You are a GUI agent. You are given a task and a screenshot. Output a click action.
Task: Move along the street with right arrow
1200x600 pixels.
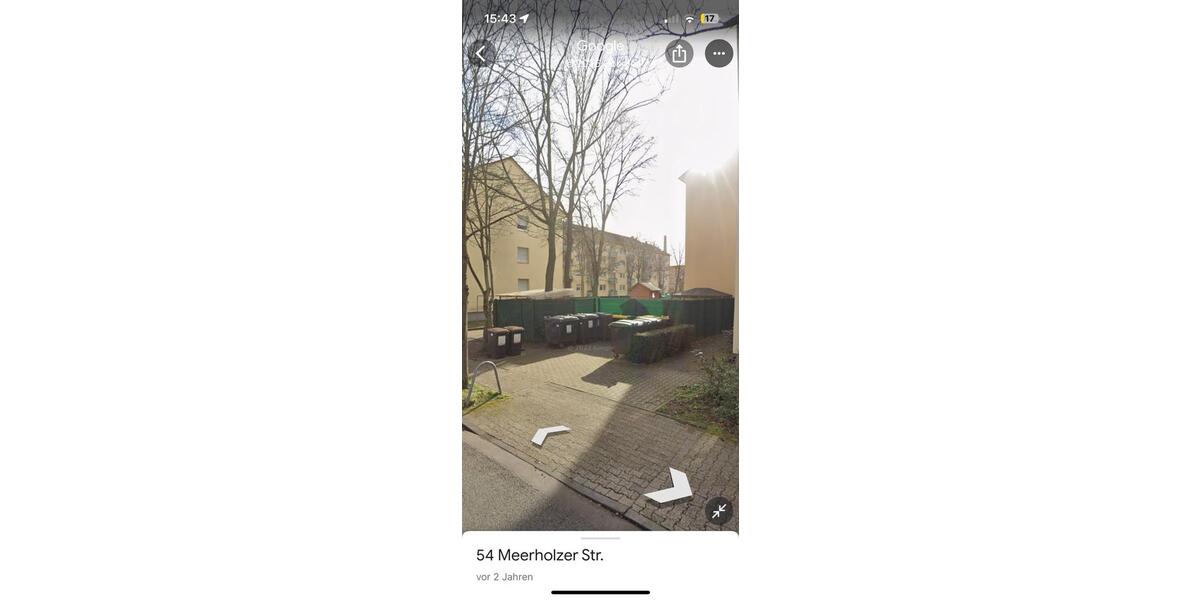[672, 487]
